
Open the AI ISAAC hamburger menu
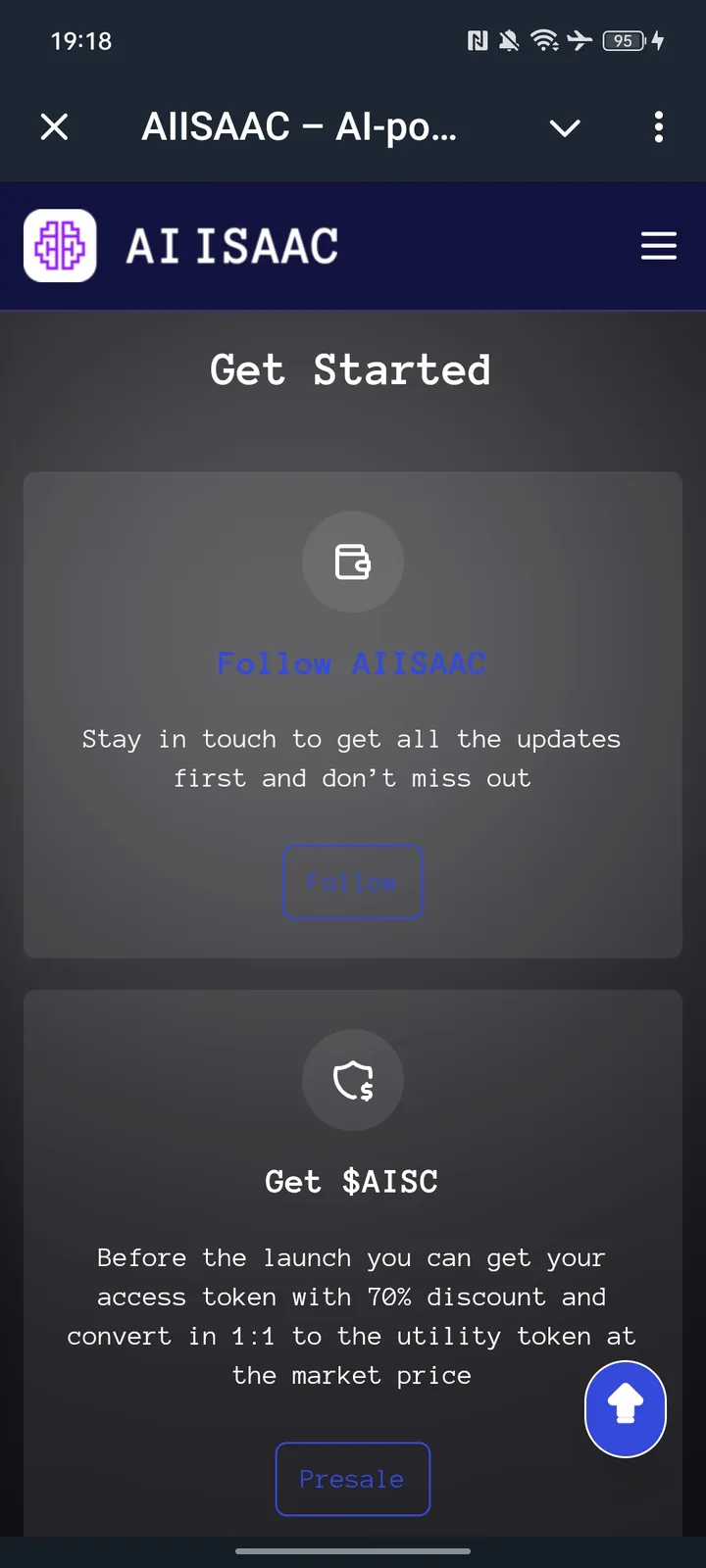[x=658, y=246]
